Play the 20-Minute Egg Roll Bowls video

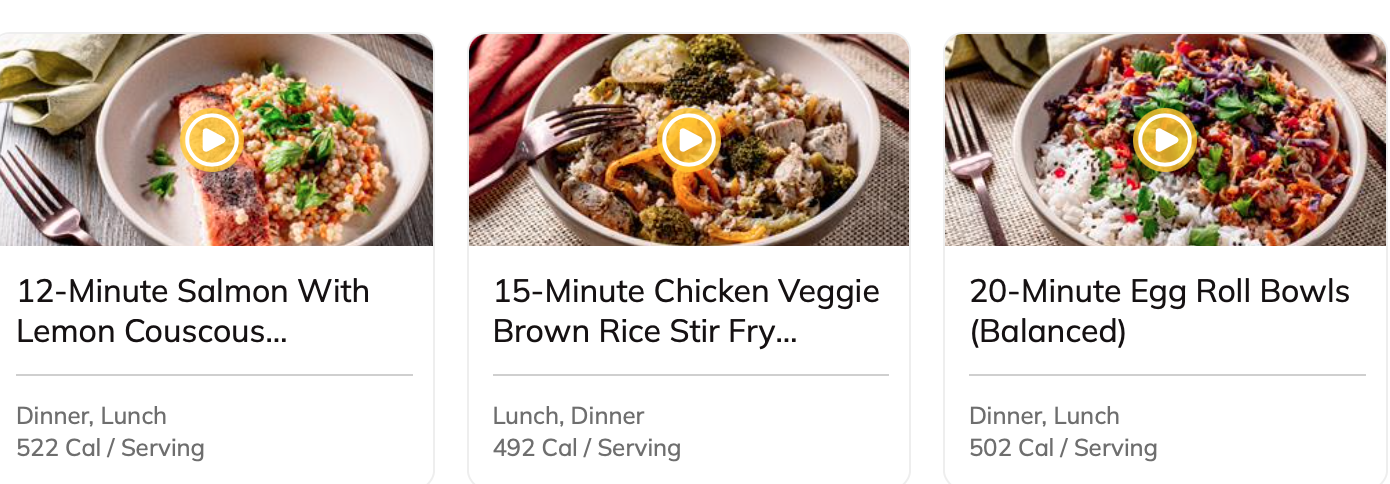pyautogui.click(x=1165, y=140)
